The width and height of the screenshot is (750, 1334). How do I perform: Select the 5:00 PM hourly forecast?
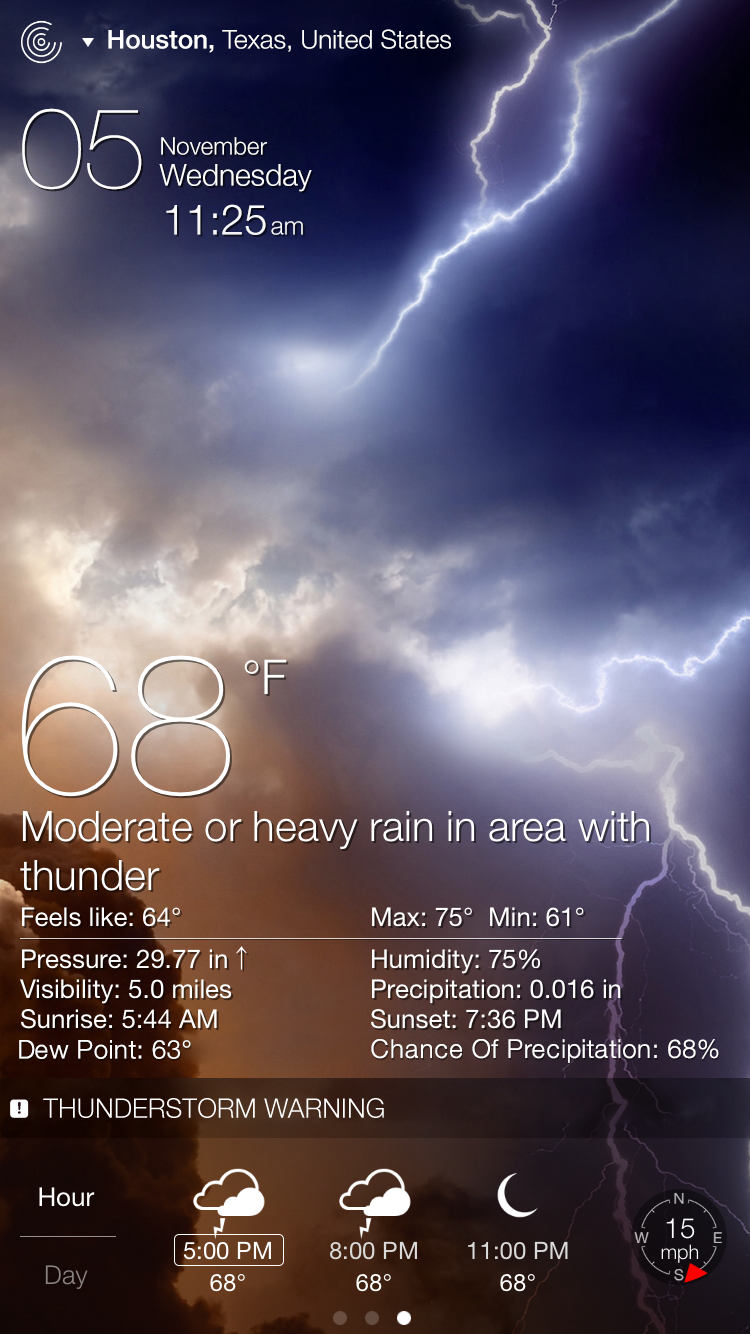coord(228,1231)
